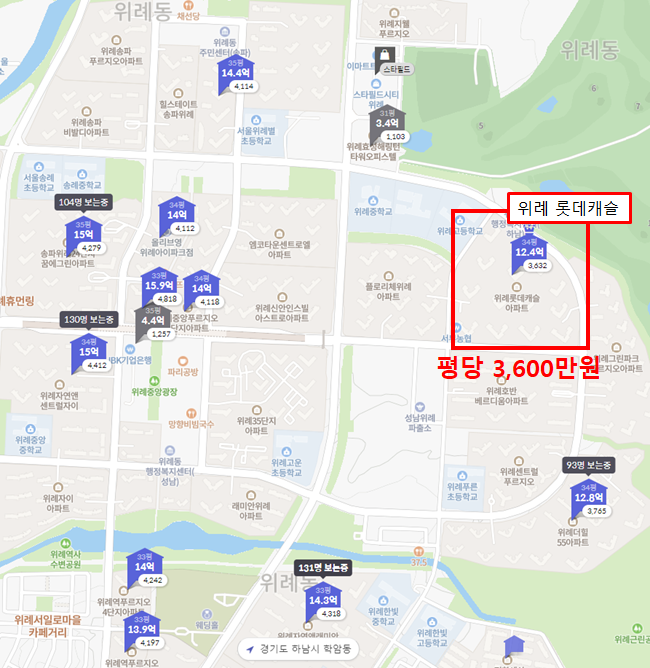Open the 12.4억 위례롯데캐슬 marker

pos(529,254)
